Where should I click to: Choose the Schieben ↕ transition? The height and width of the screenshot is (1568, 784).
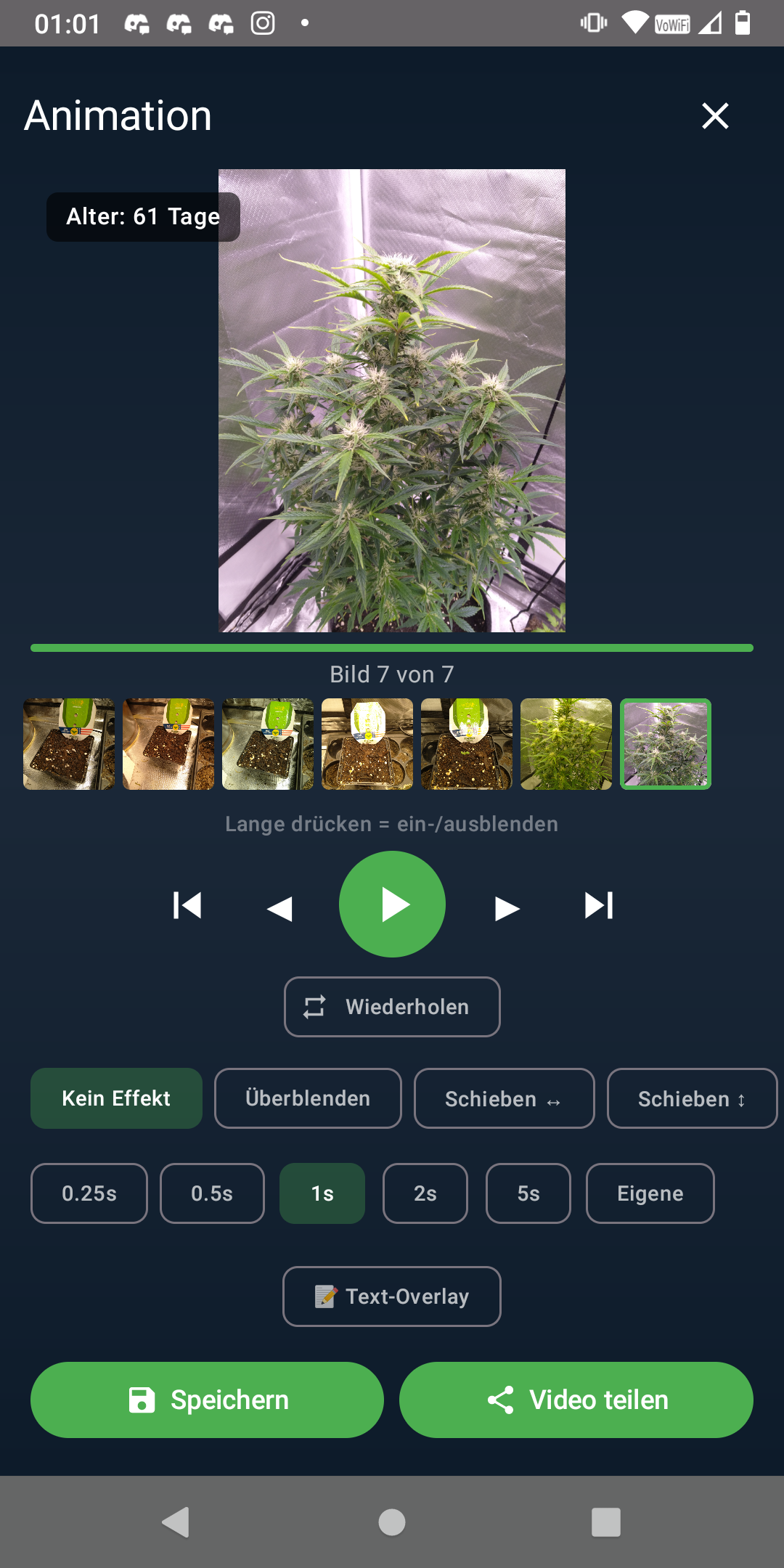(691, 1098)
